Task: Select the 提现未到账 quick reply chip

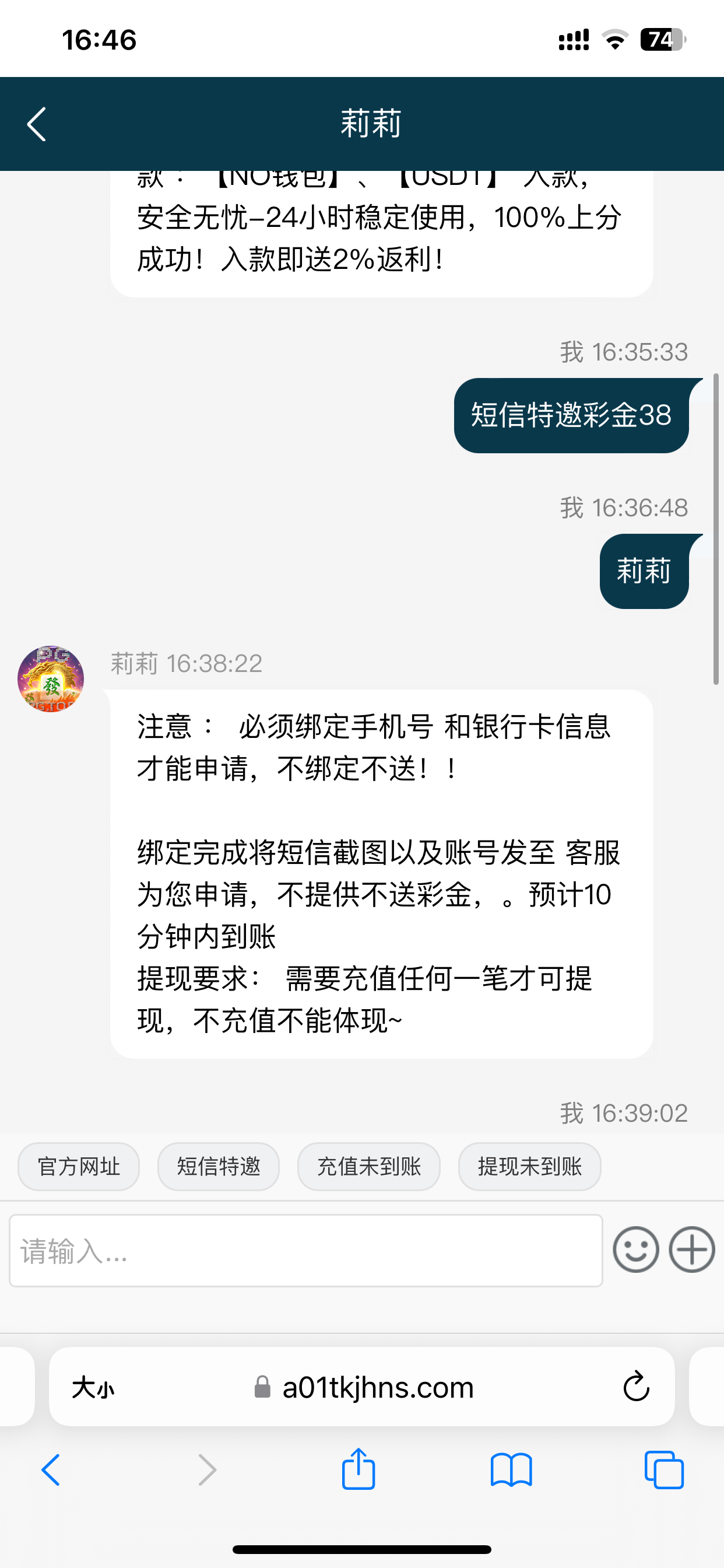Action: point(529,1166)
